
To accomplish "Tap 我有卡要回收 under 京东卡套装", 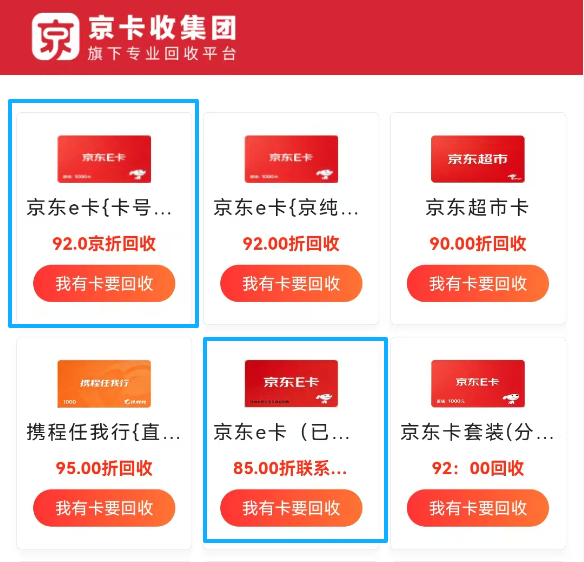I will pyautogui.click(x=478, y=508).
